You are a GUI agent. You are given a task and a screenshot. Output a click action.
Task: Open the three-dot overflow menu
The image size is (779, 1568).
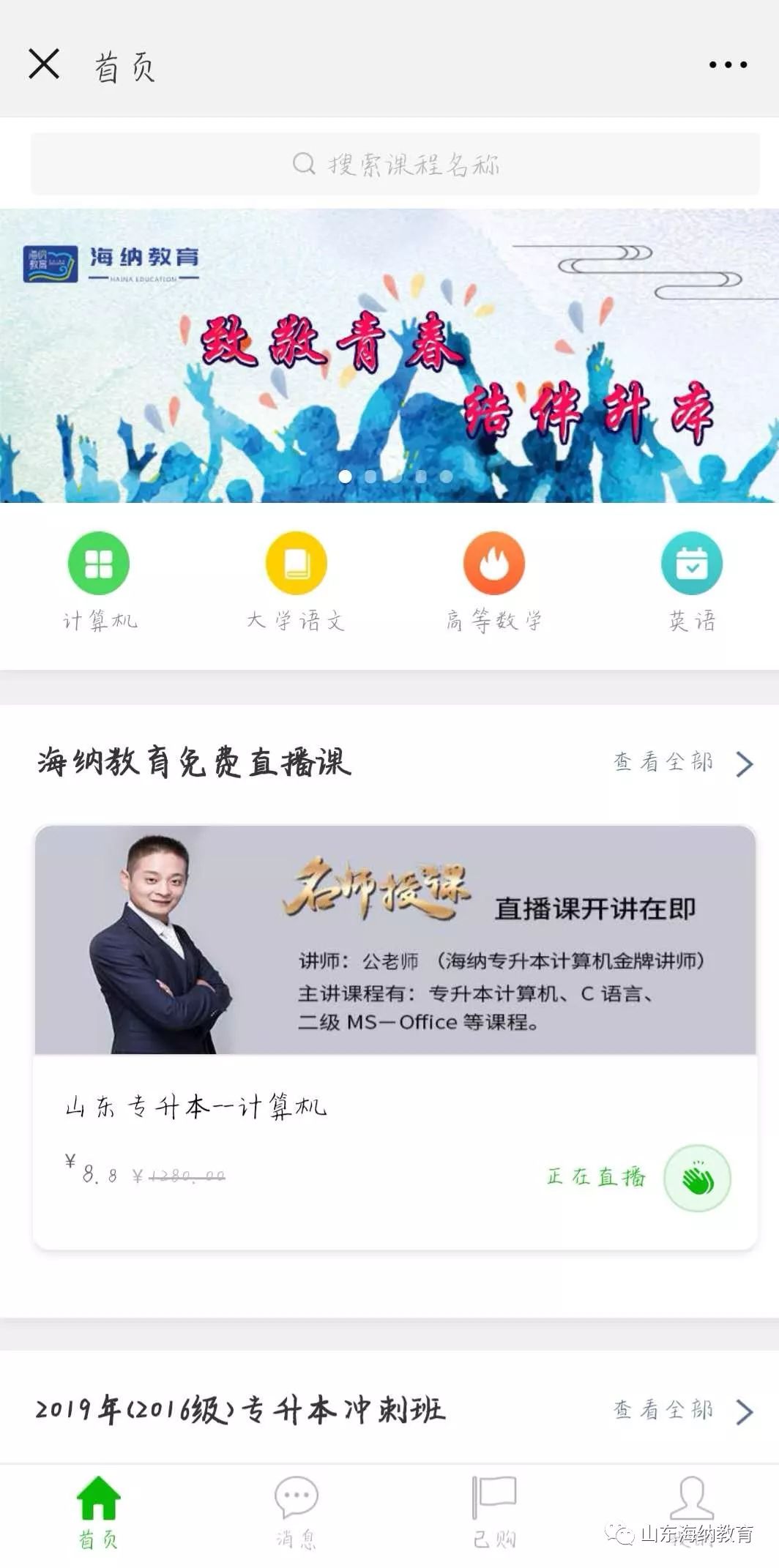728,65
